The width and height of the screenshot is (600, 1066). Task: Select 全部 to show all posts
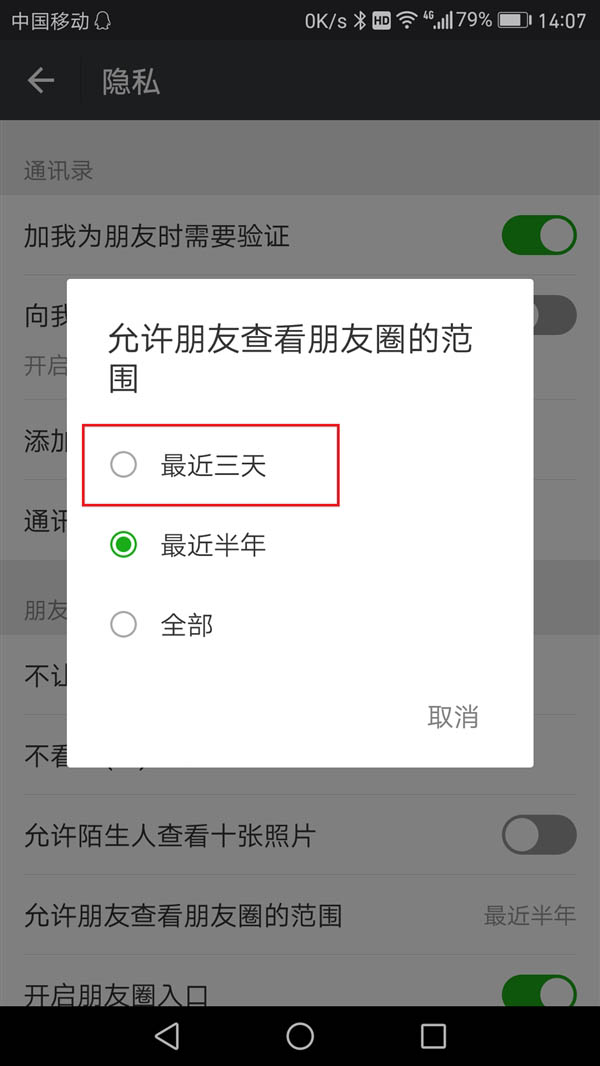pos(300,625)
